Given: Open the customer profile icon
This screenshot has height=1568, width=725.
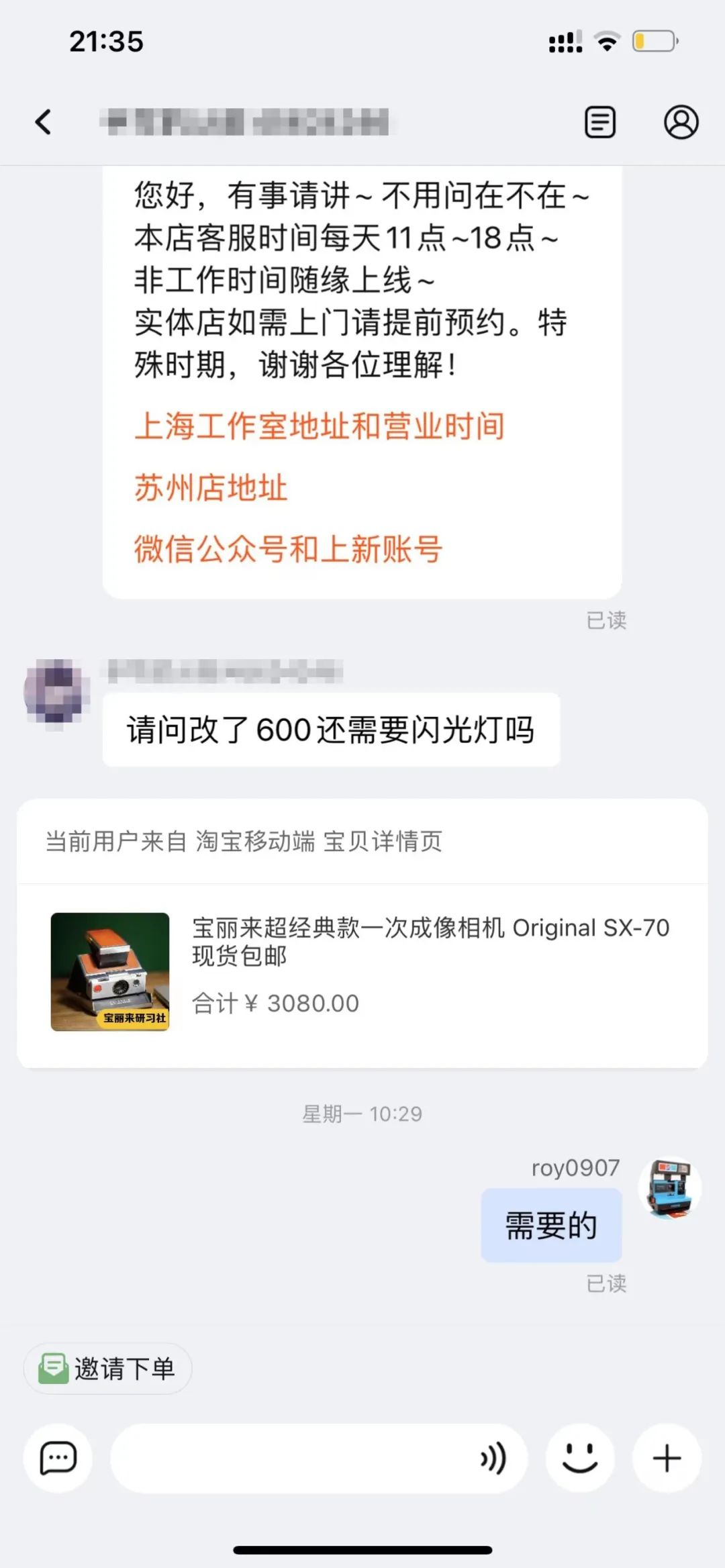Looking at the screenshot, I should click(x=681, y=123).
